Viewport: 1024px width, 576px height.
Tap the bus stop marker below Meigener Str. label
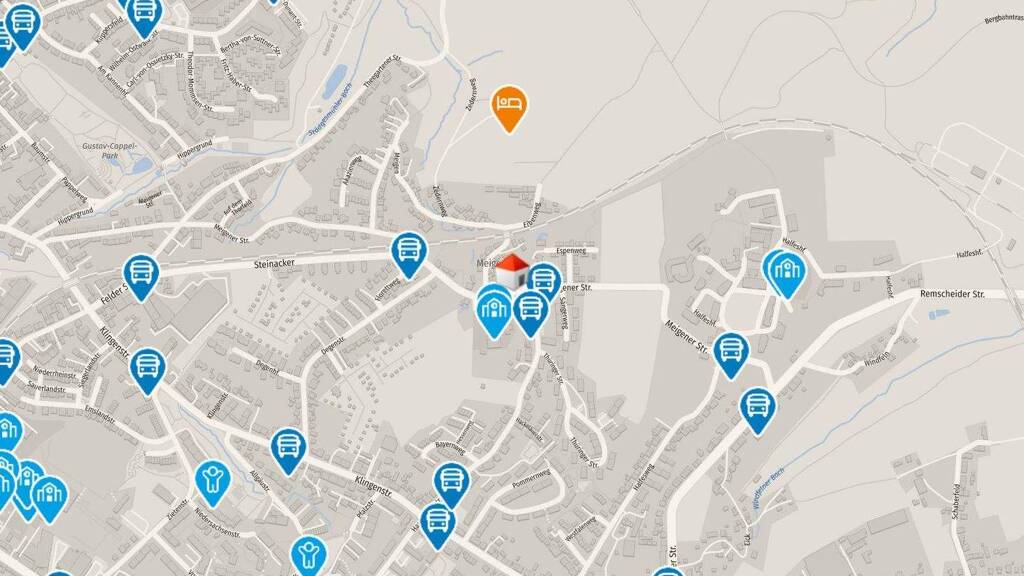(x=731, y=352)
